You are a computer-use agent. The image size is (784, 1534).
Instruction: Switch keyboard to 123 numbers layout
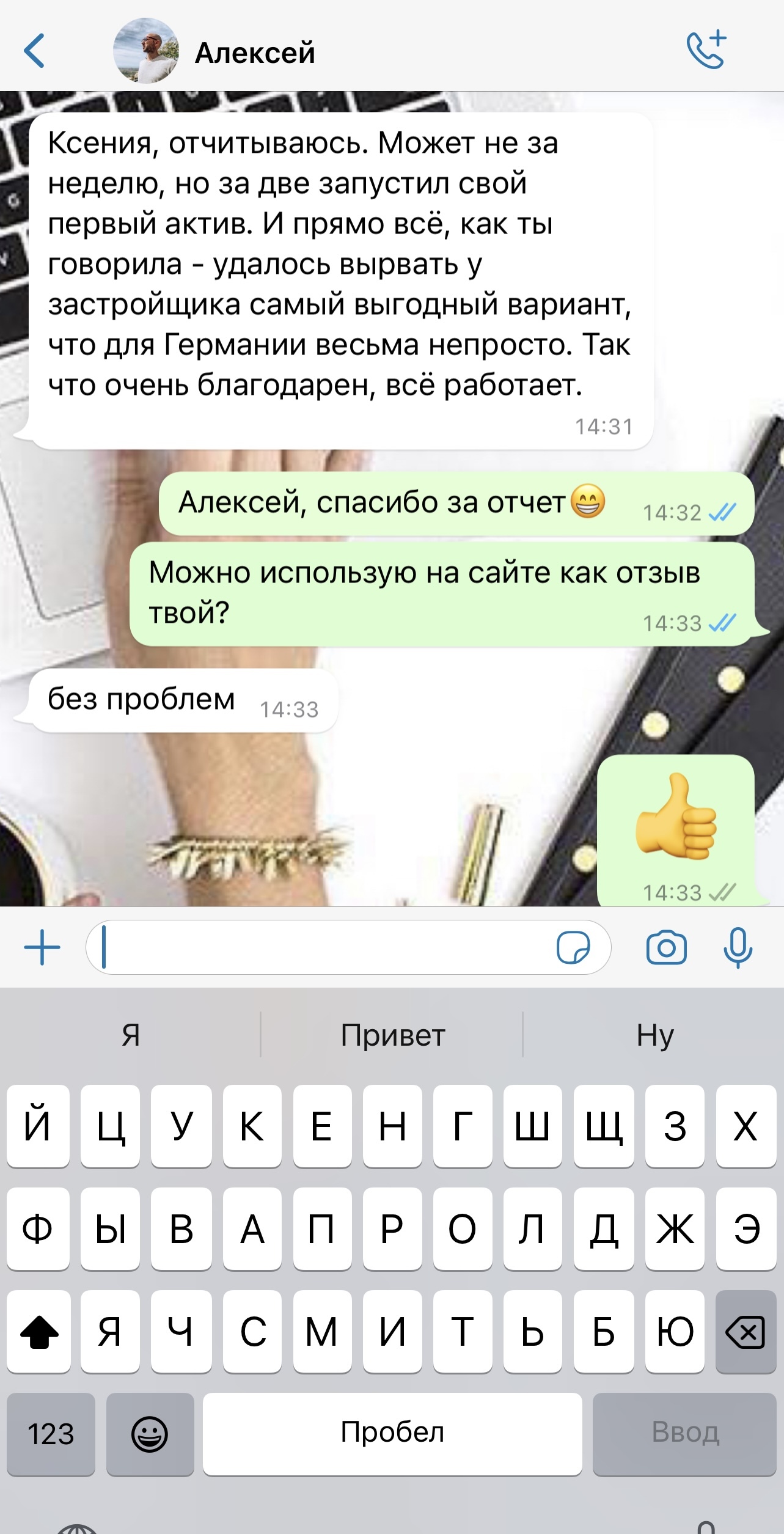51,1434
